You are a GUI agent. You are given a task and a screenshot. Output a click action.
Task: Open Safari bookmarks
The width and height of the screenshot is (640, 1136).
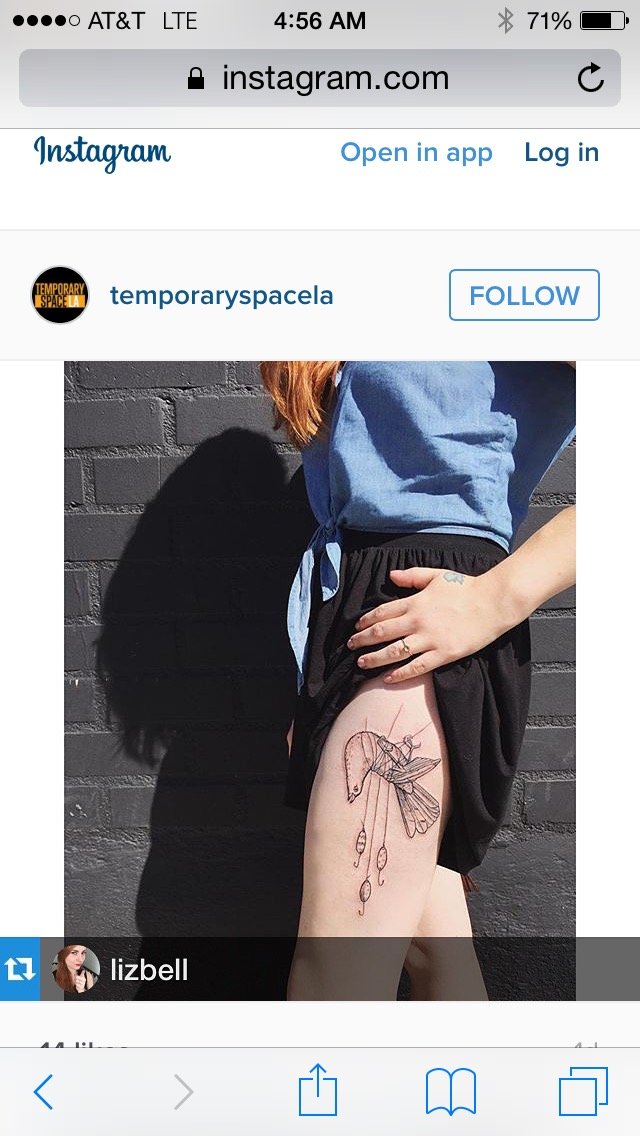[451, 1091]
